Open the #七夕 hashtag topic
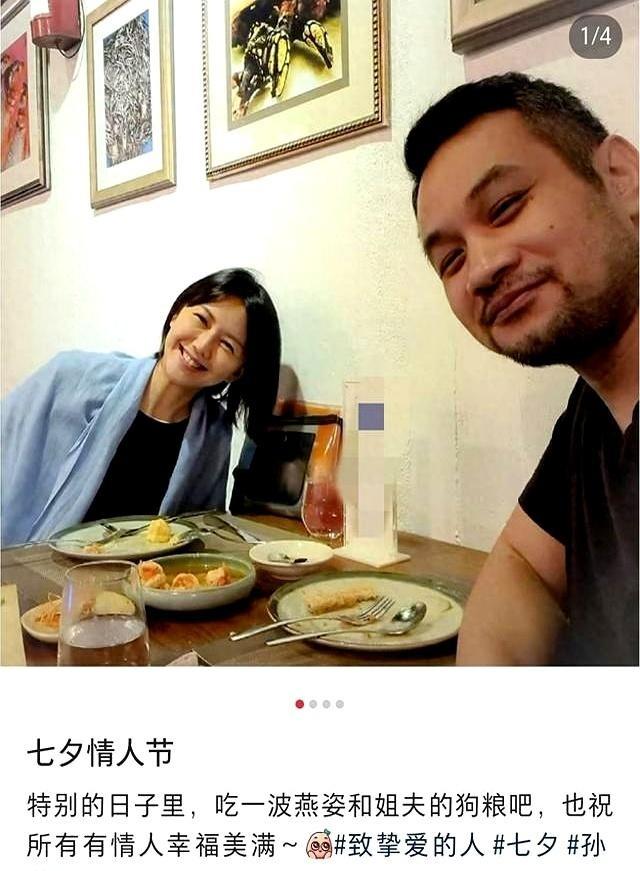Viewport: 640px width, 871px height. point(525,845)
